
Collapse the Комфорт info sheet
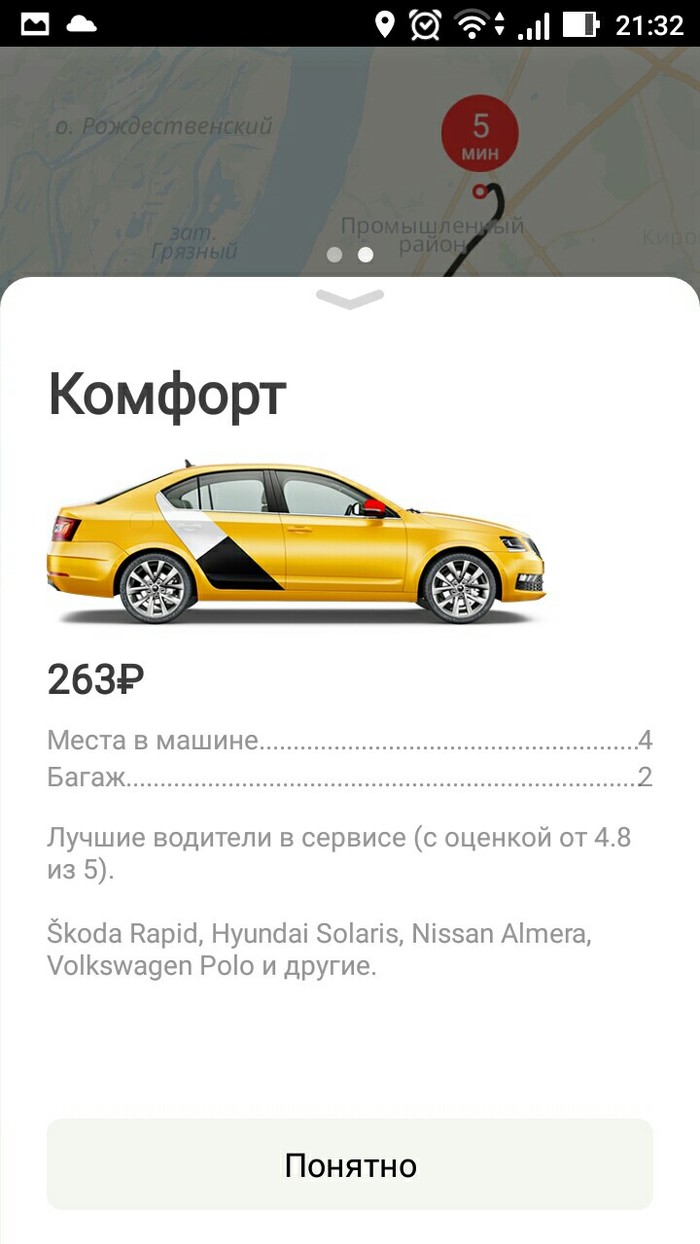[350, 298]
